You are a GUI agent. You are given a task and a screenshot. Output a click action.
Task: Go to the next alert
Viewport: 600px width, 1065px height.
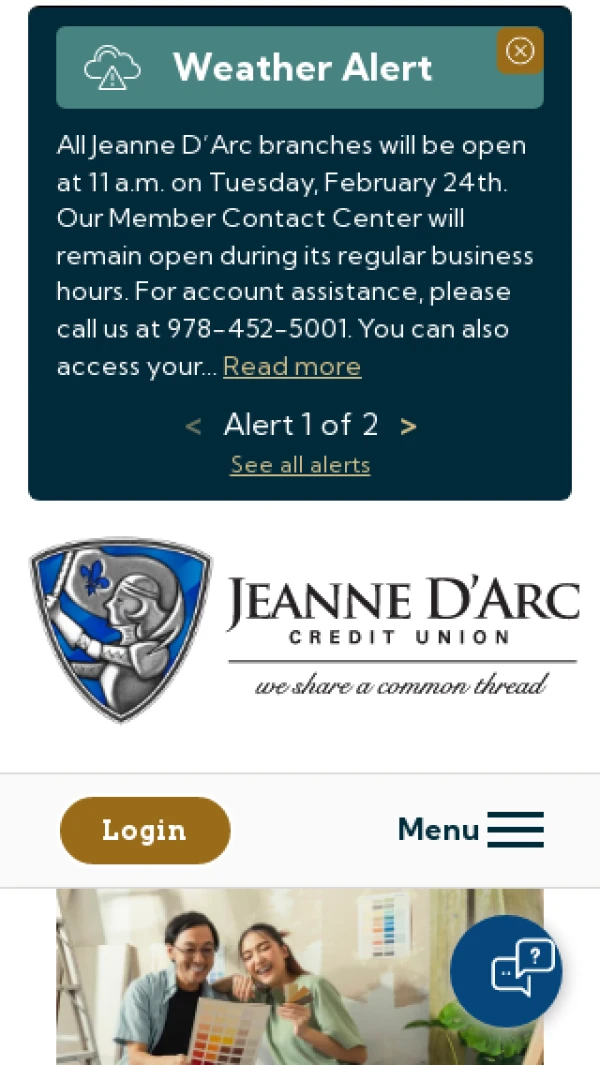[x=408, y=426]
